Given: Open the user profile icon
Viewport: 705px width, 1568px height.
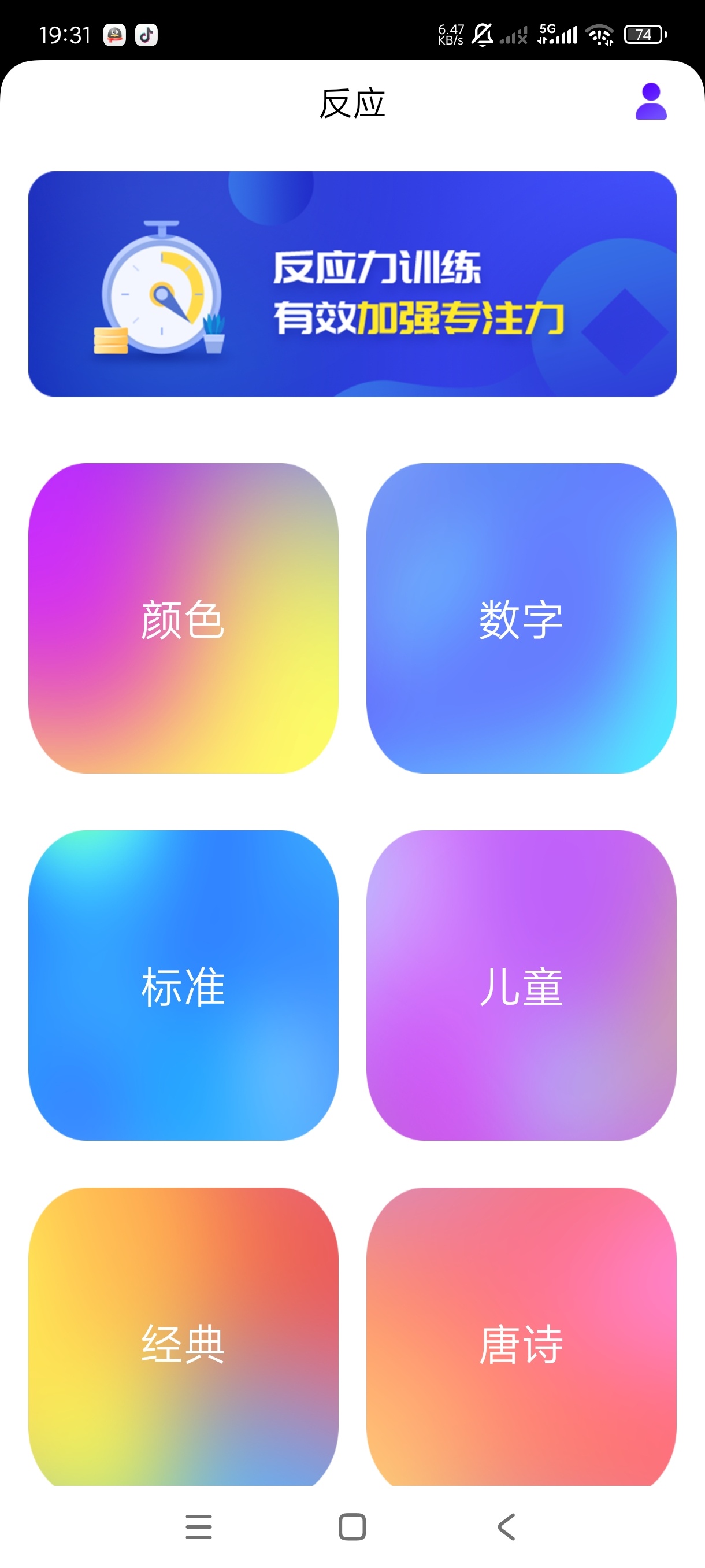Looking at the screenshot, I should (651, 102).
